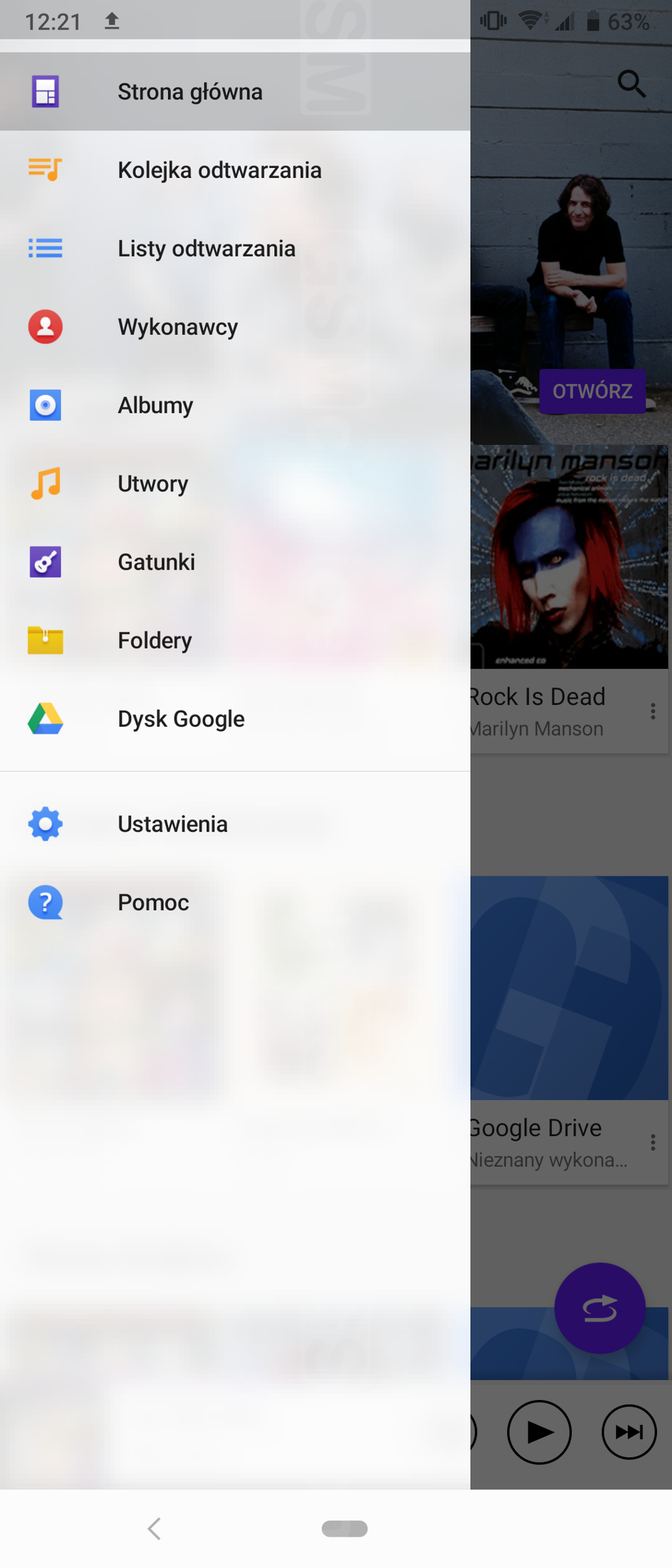Tap the system back arrow
Image resolution: width=672 pixels, height=1568 pixels.
coord(154,1529)
